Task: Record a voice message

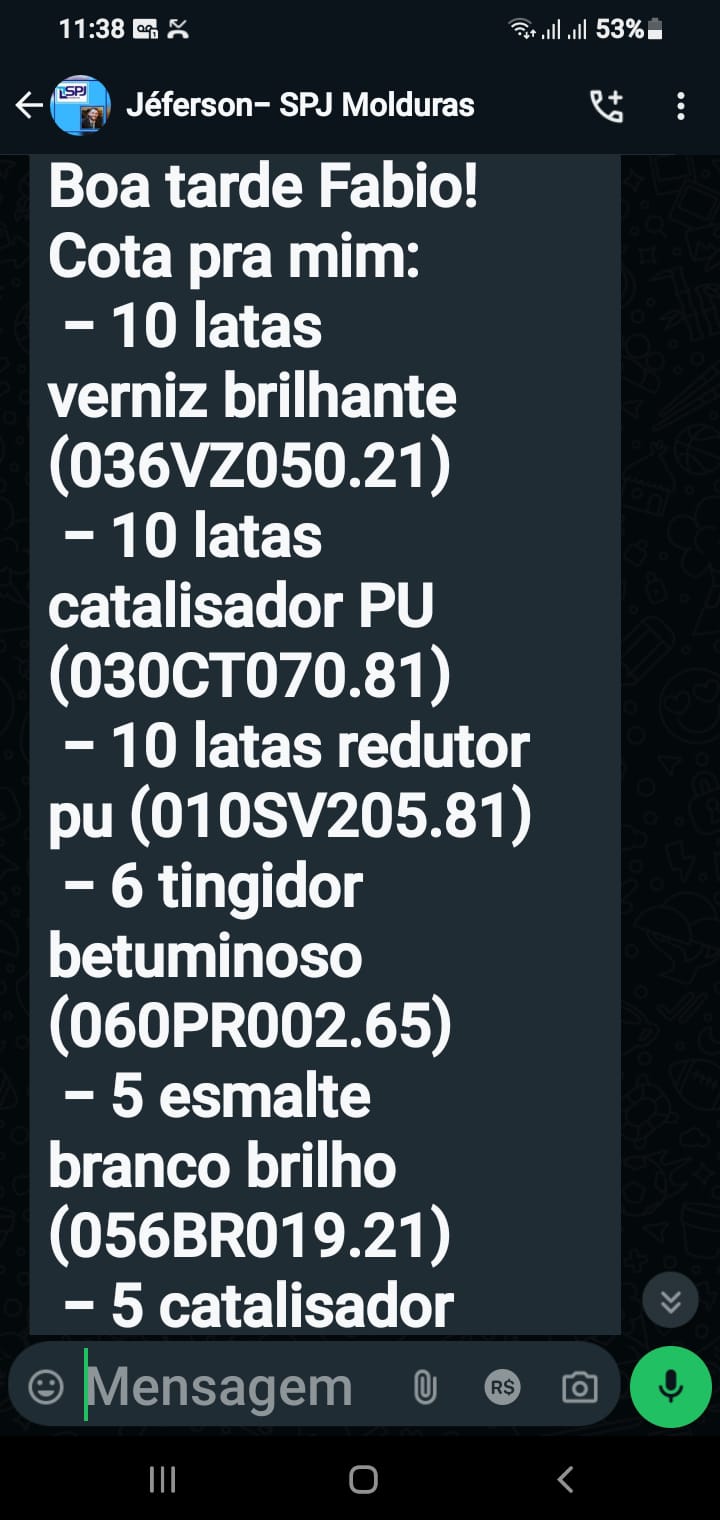Action: tap(671, 1386)
